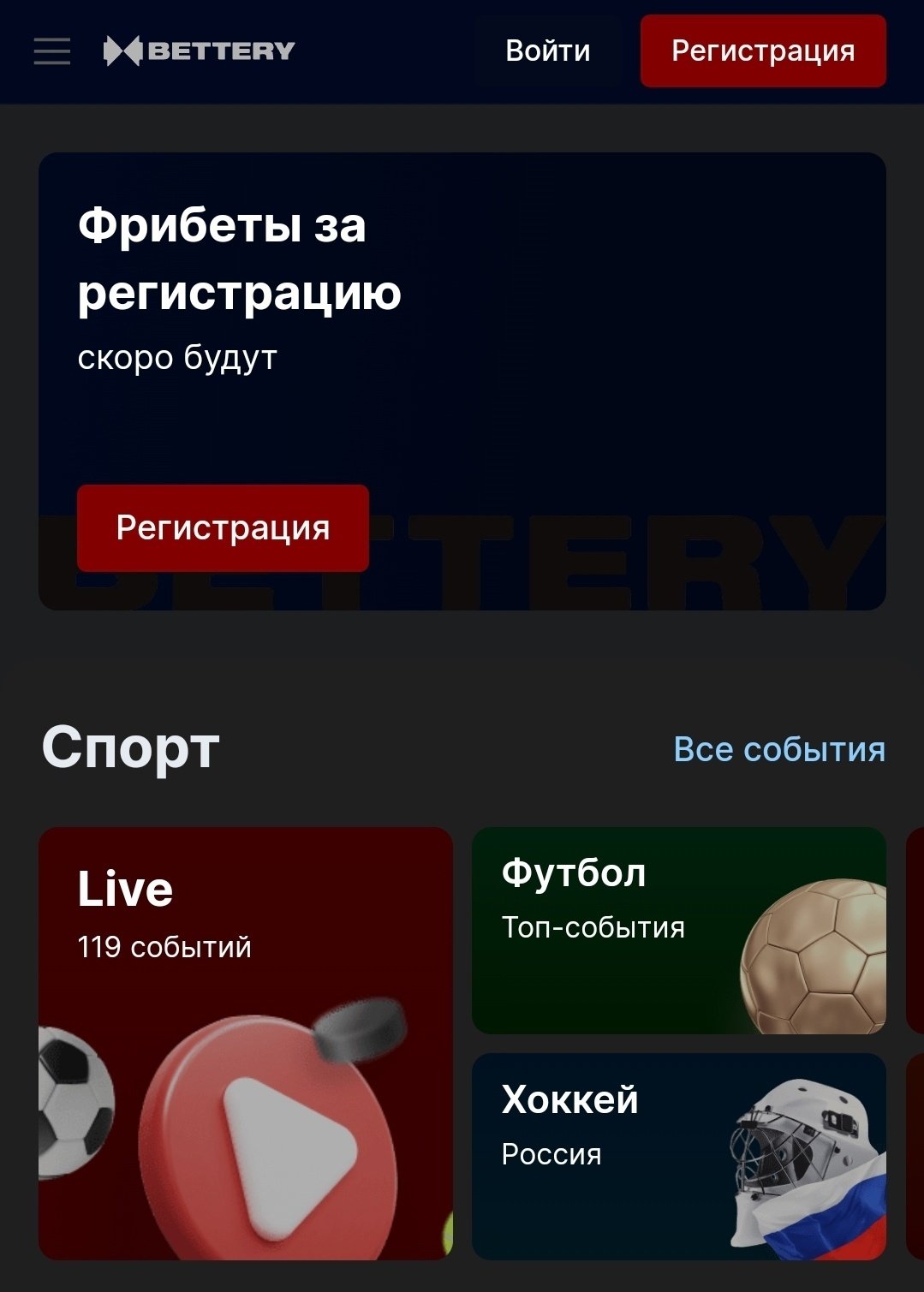Click Регистрация inside the promo banner
The image size is (924, 1292).
[x=223, y=528]
